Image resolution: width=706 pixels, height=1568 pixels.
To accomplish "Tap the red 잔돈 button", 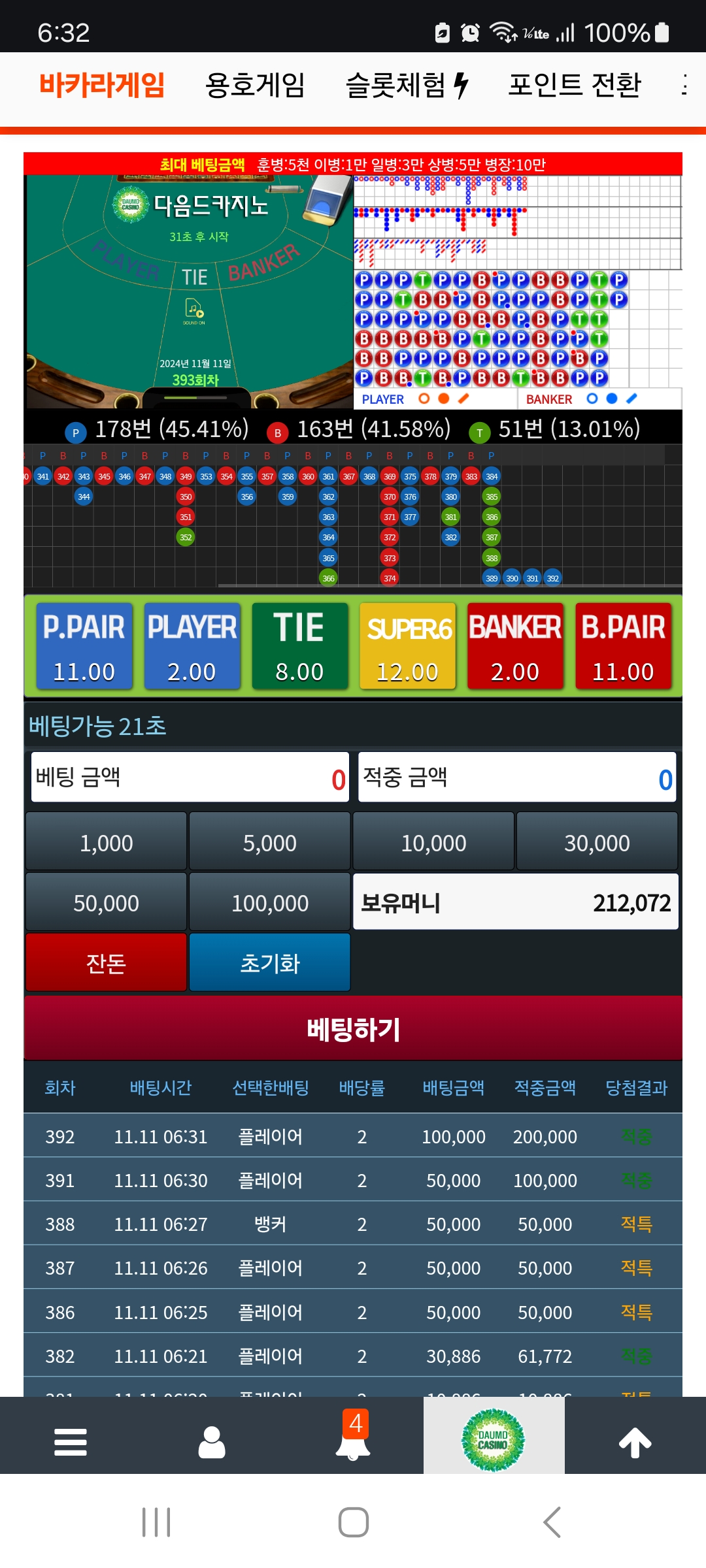I will pos(106,962).
